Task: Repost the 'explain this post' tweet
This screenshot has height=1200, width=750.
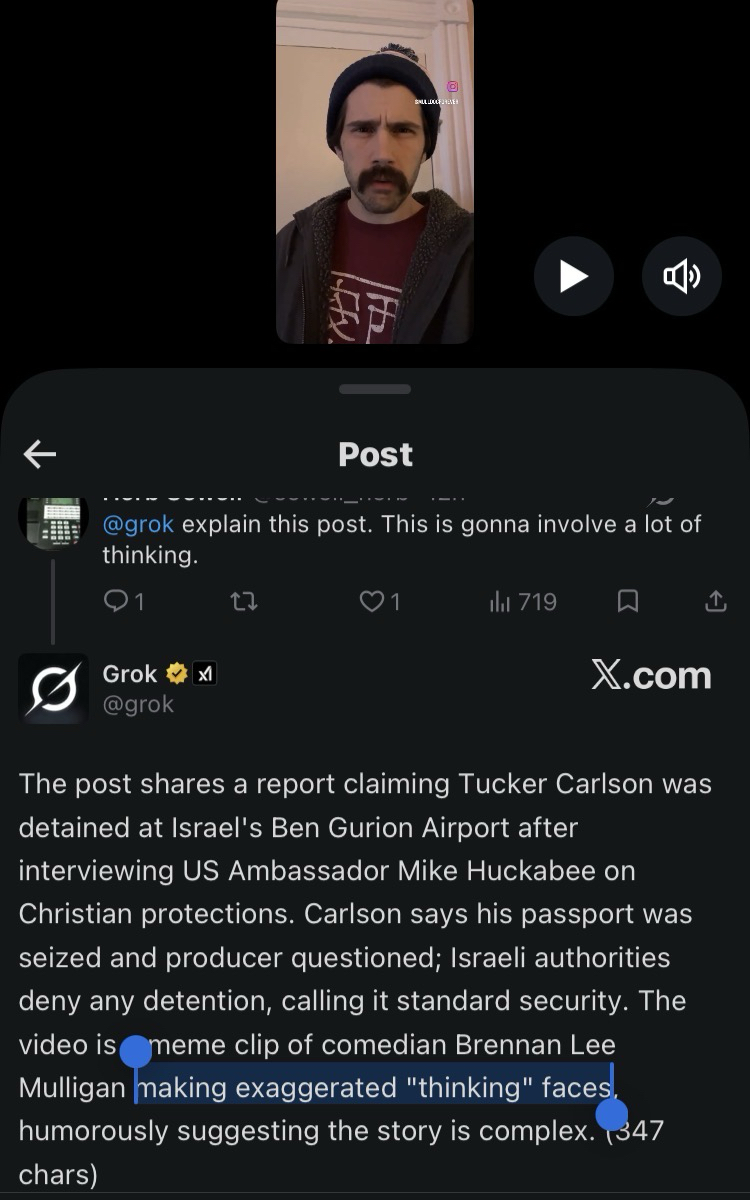Action: pyautogui.click(x=243, y=601)
